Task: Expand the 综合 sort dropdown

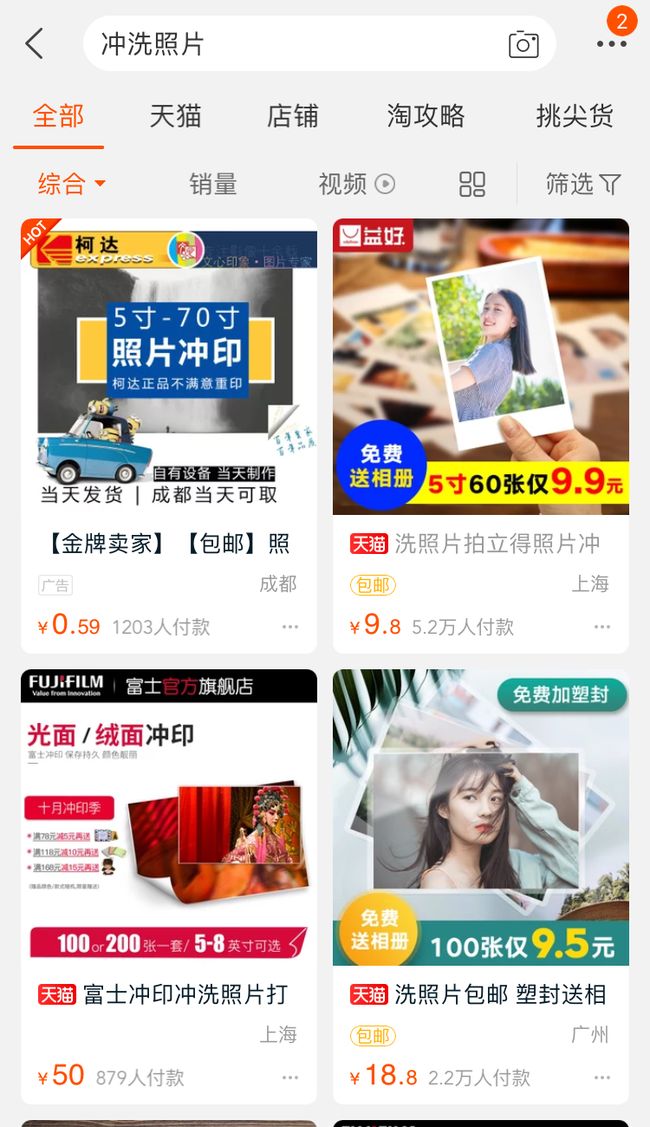Action: pyautogui.click(x=71, y=184)
